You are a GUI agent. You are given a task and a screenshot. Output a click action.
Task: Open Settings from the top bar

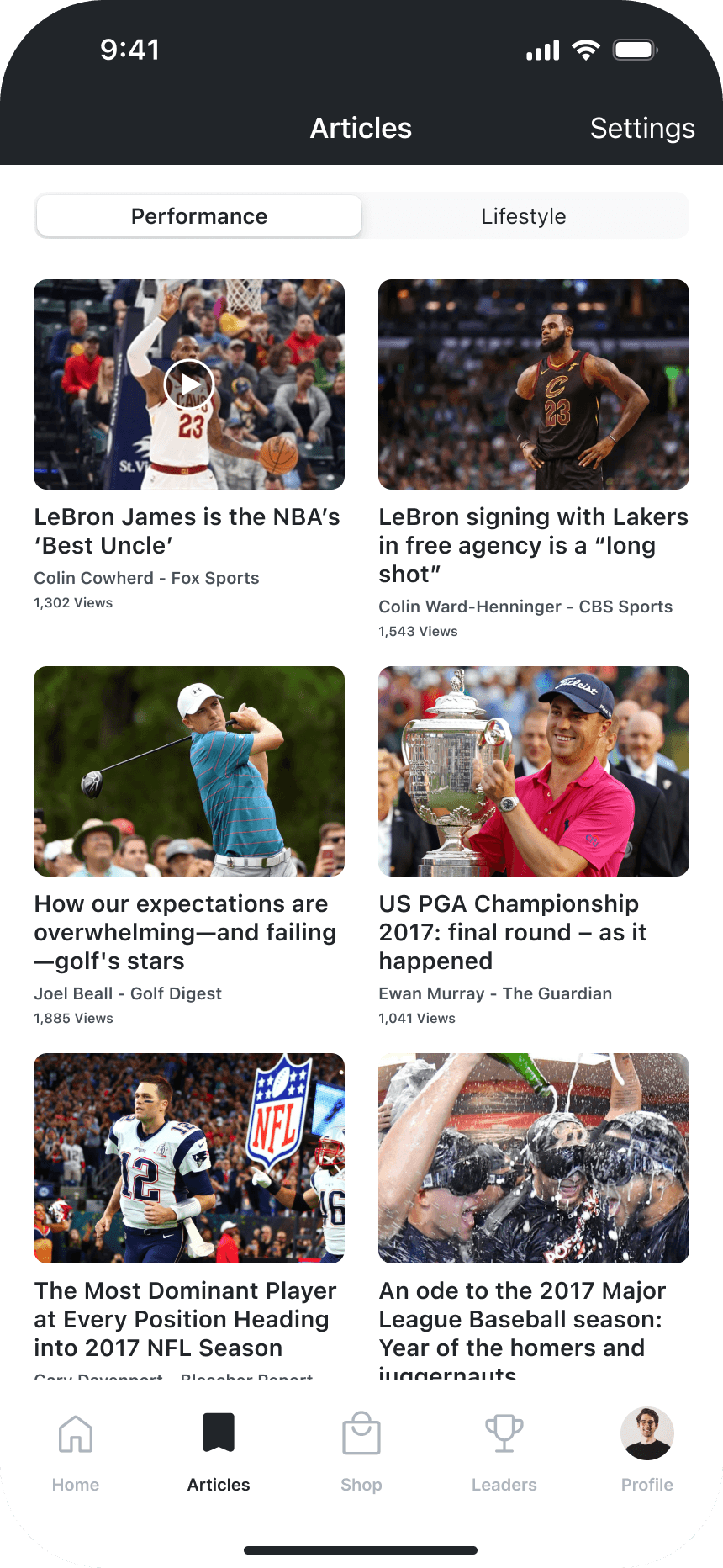pyautogui.click(x=642, y=129)
